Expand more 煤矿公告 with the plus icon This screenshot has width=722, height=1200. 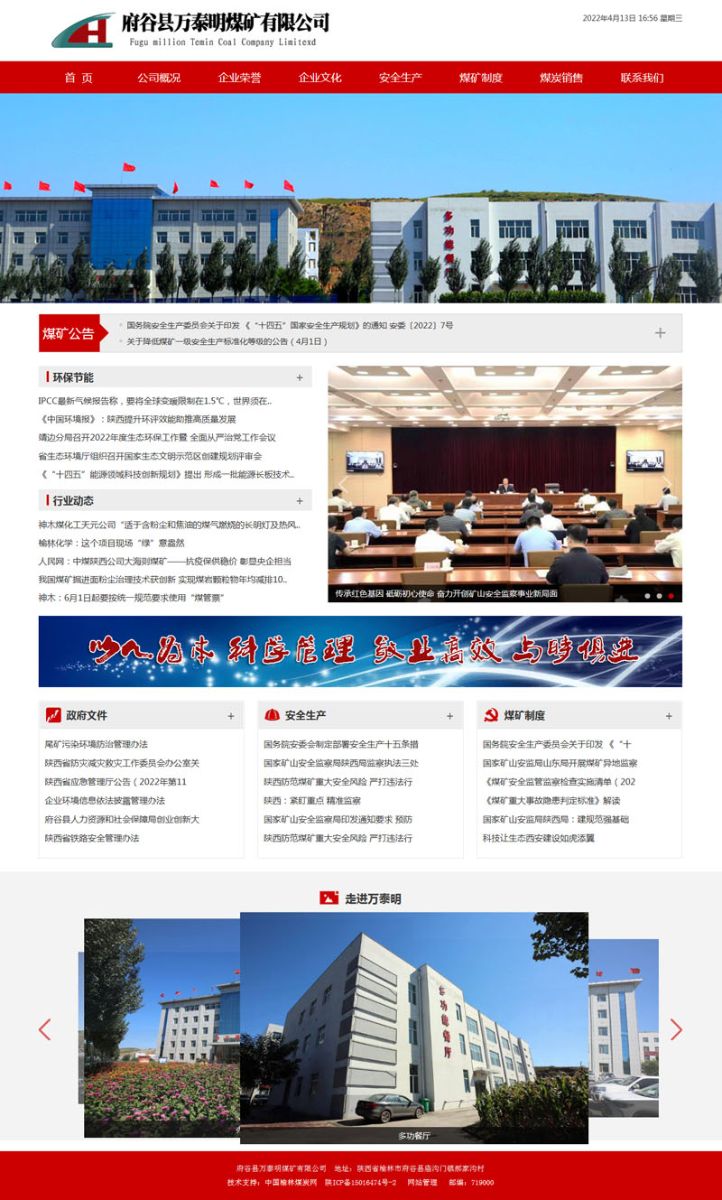[x=660, y=333]
